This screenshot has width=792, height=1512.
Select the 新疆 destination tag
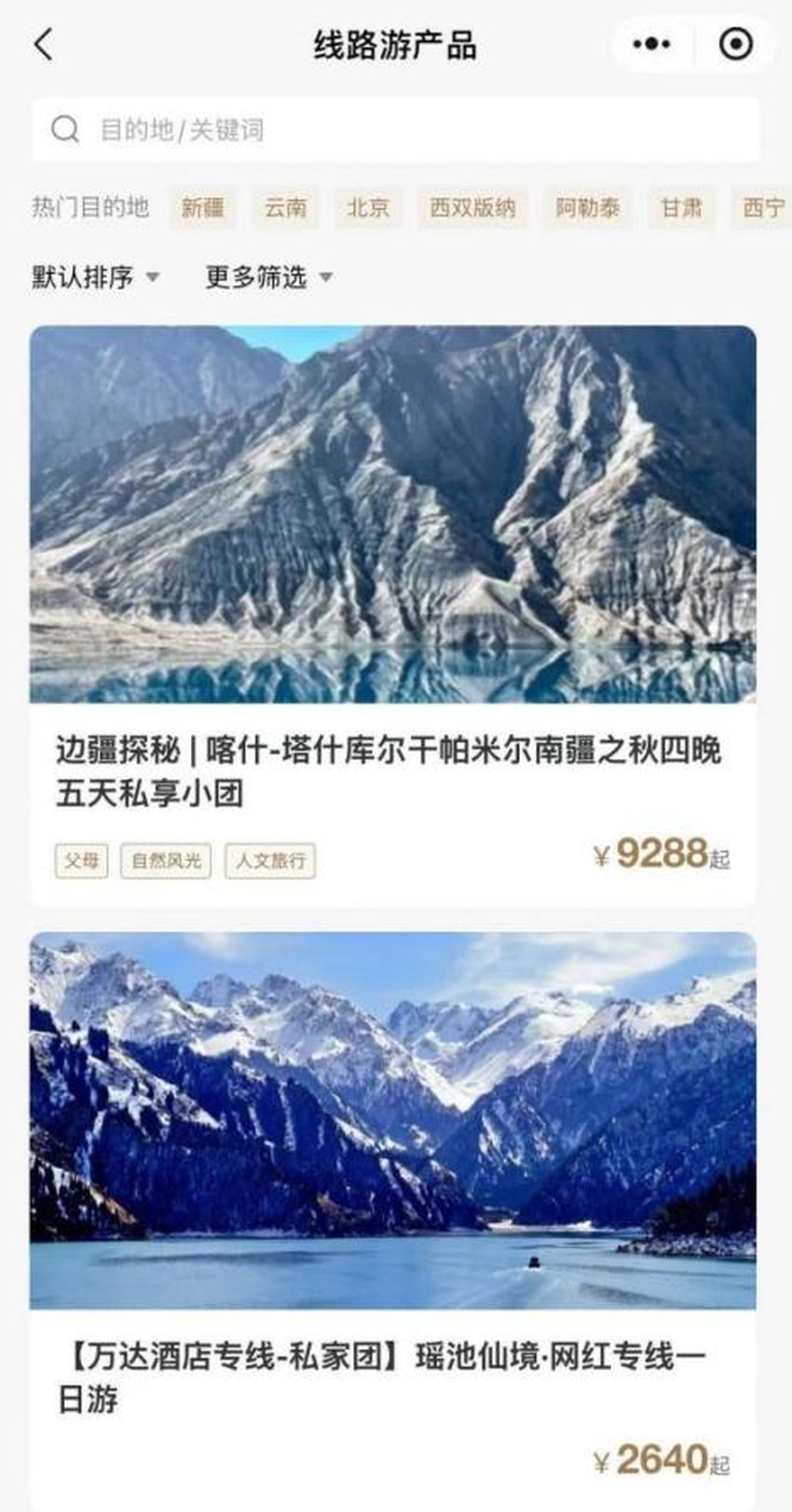(x=202, y=208)
